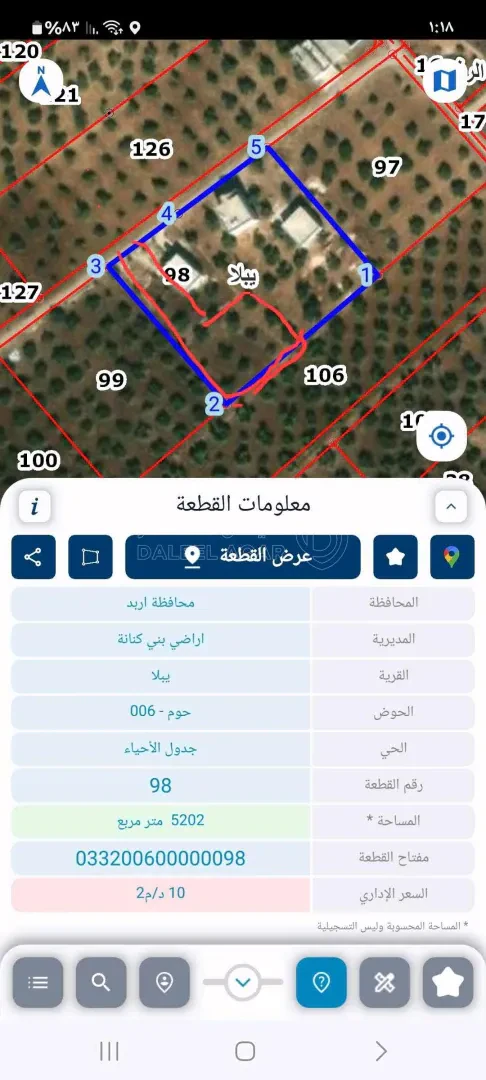
Task: Collapse the parcel information panel
Action: point(451,506)
